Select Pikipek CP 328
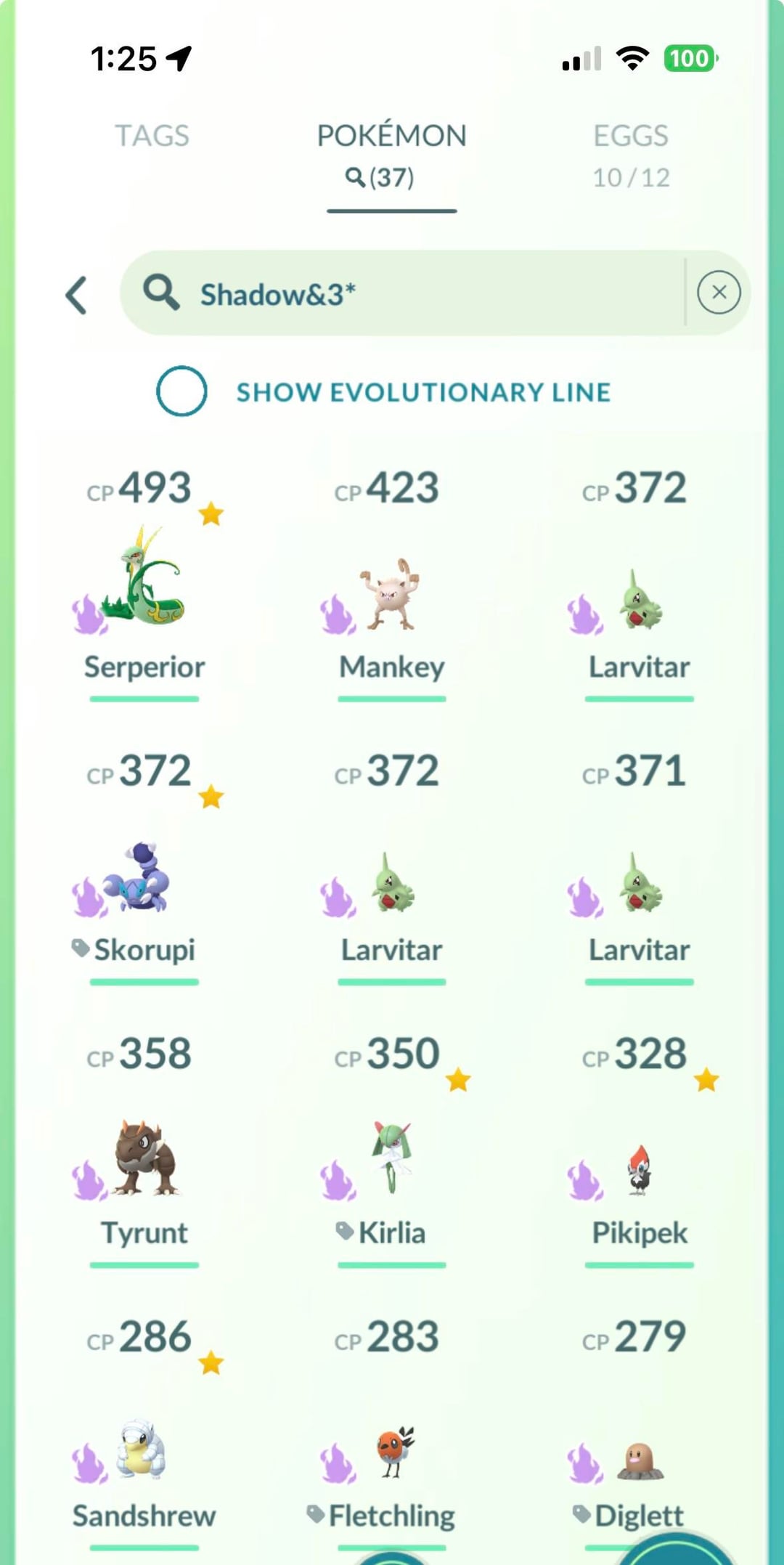Viewport: 784px width, 1565px height. 639,1169
